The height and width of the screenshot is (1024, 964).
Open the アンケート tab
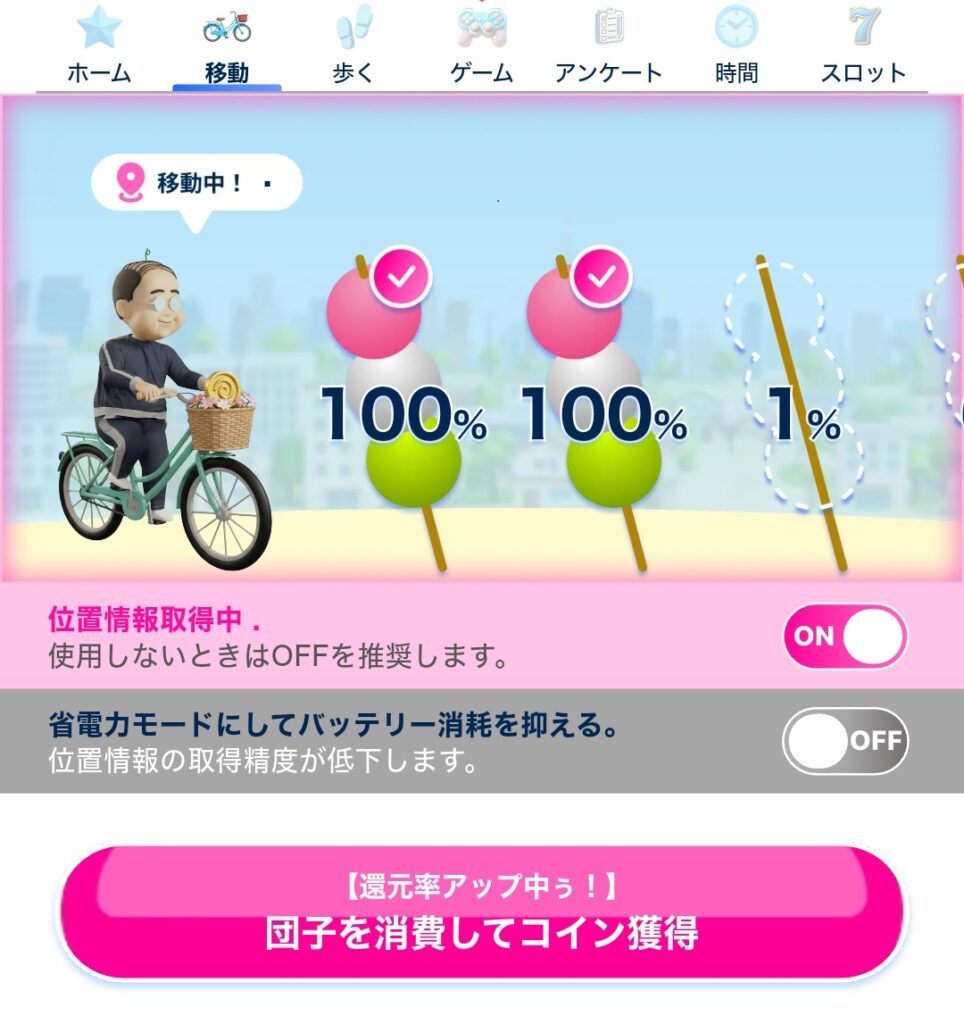[608, 47]
